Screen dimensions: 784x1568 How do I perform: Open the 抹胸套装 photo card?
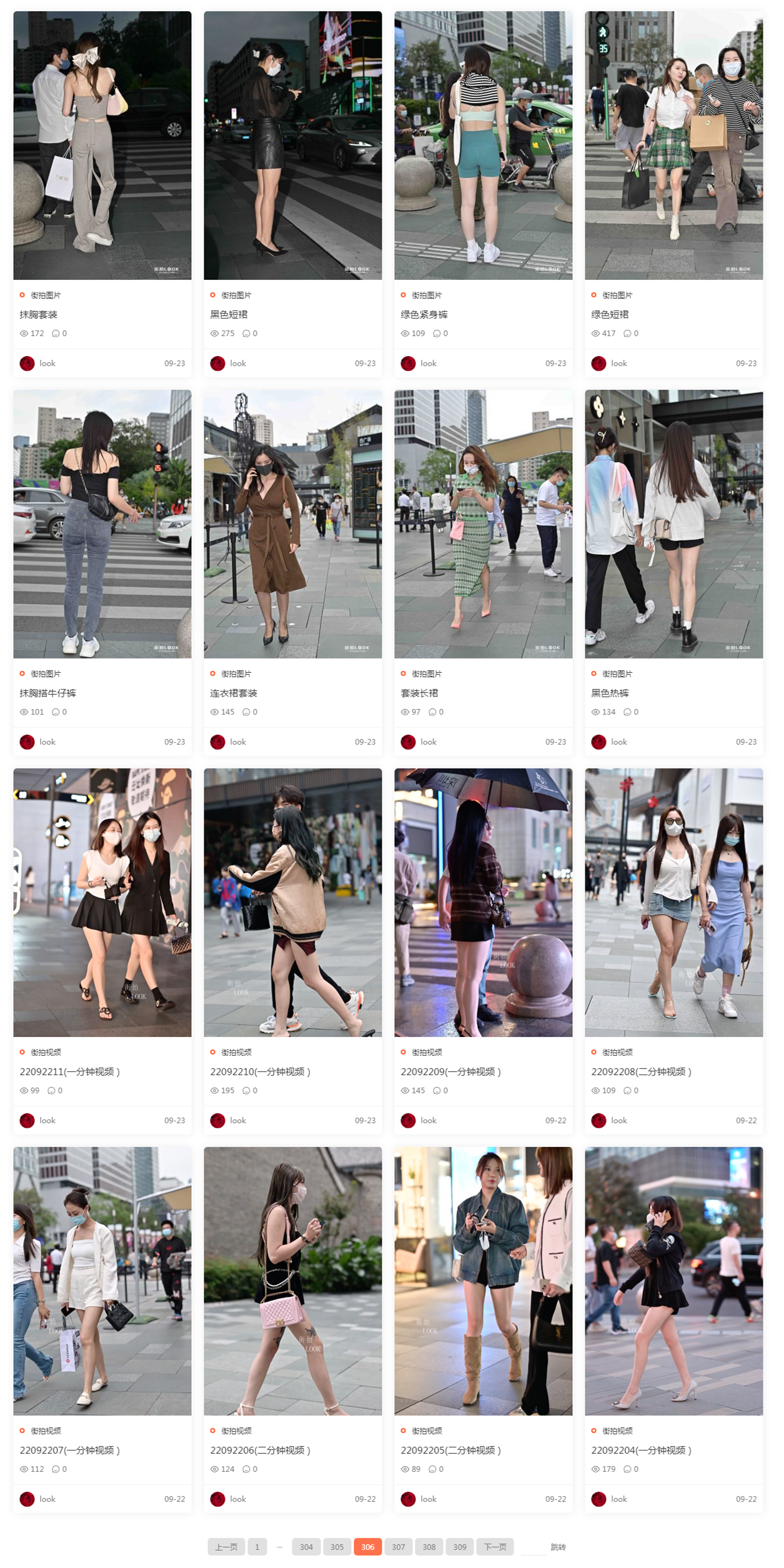tap(39, 314)
